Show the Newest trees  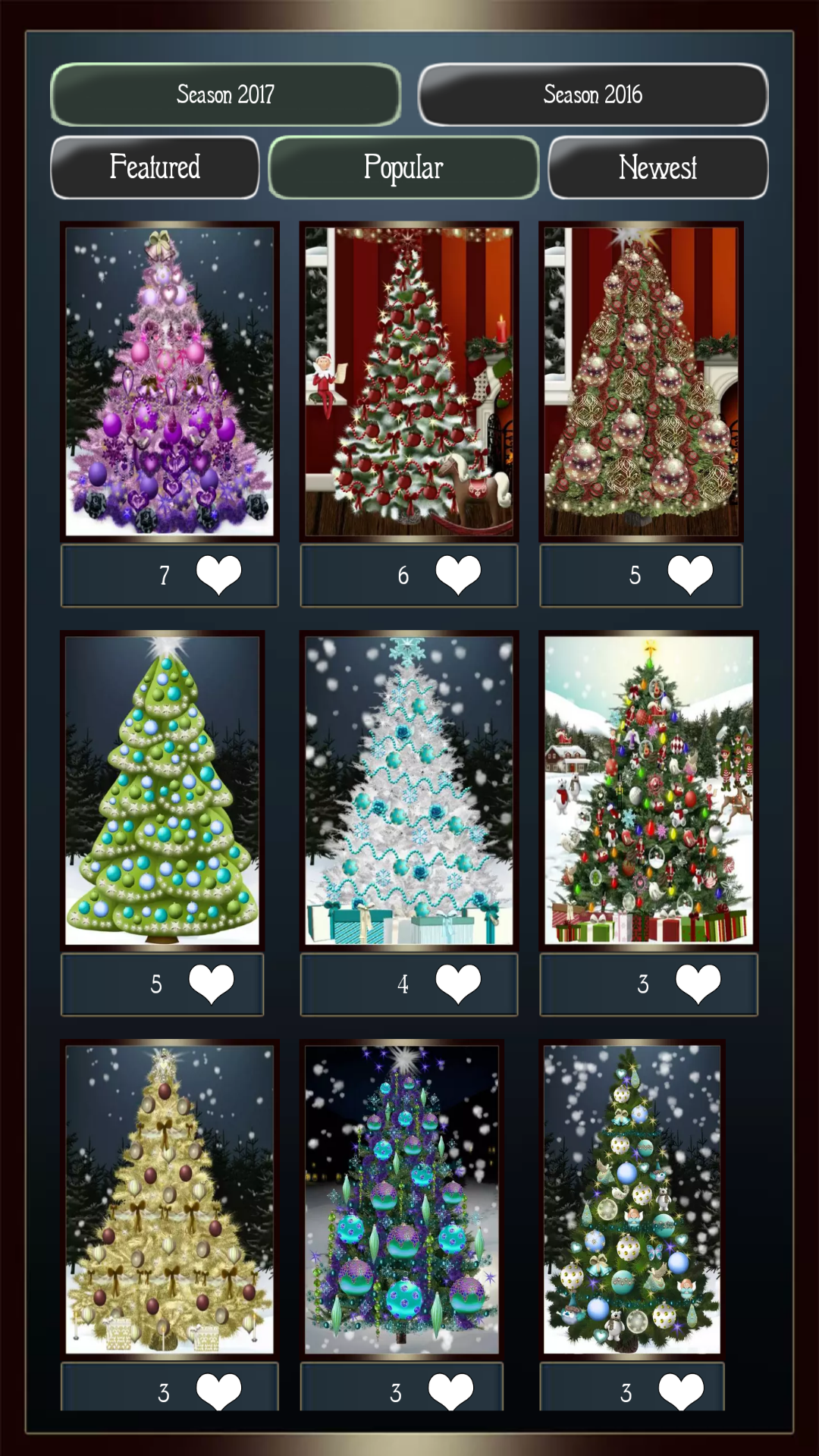tap(657, 166)
